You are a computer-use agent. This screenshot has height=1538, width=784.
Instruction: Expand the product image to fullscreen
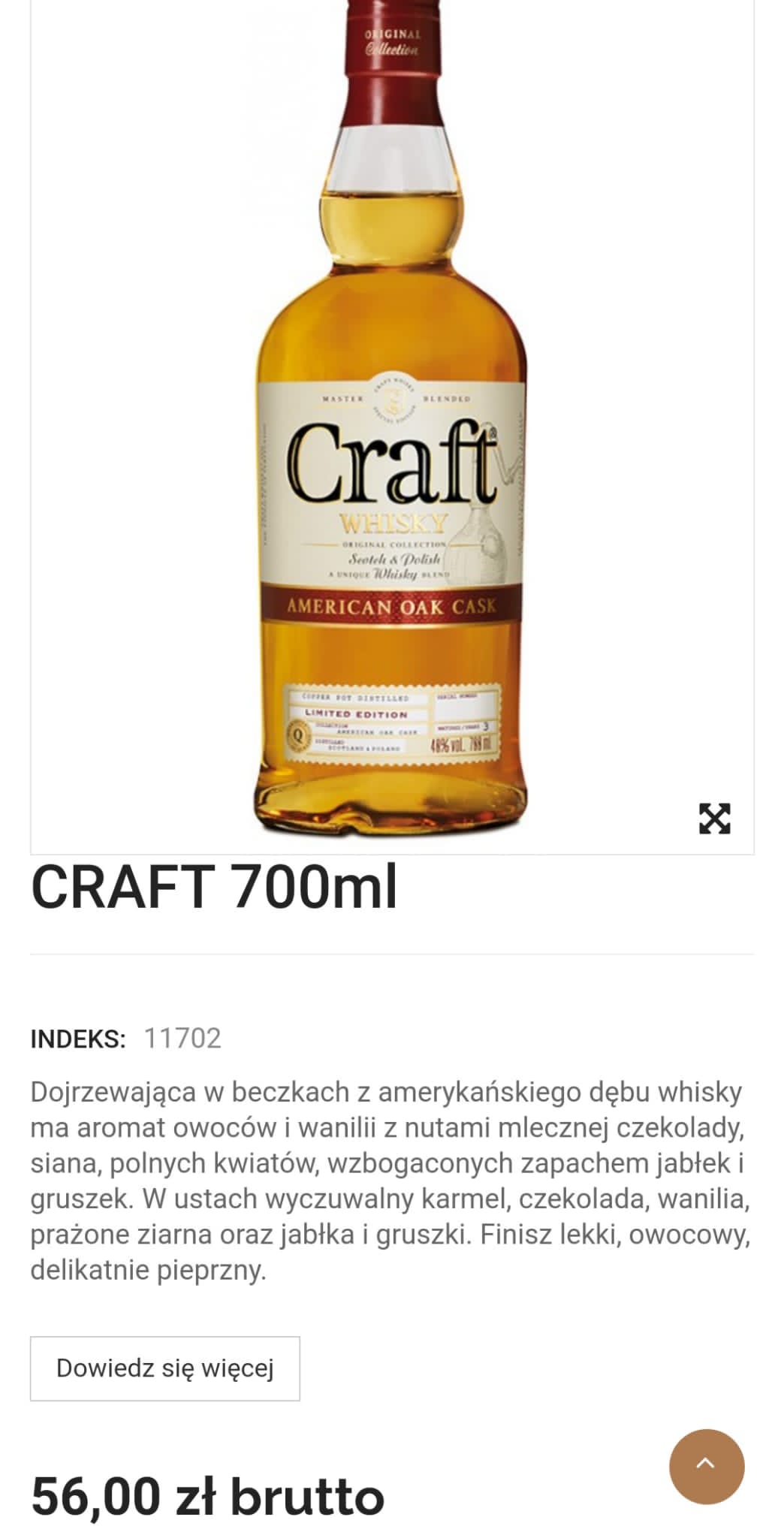[714, 818]
